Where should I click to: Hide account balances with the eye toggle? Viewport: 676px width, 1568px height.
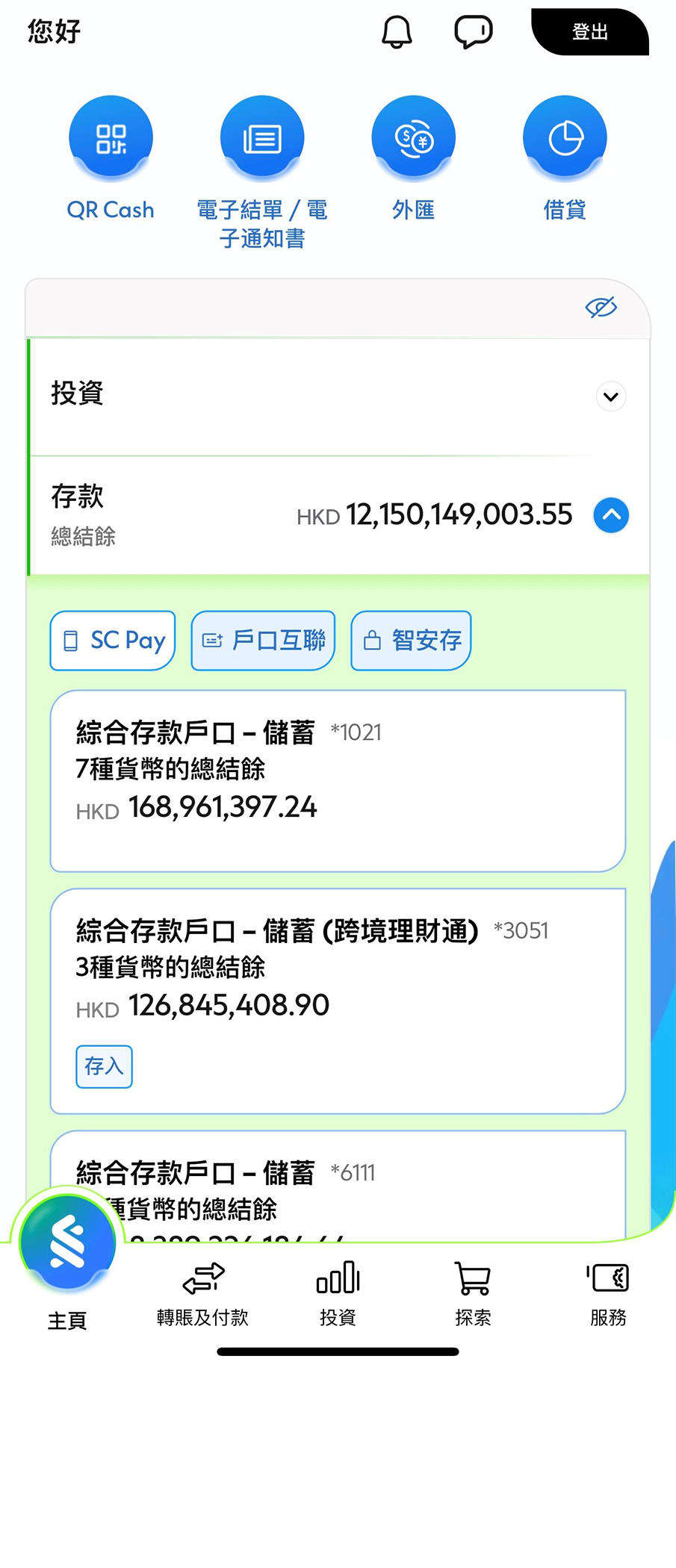(601, 307)
